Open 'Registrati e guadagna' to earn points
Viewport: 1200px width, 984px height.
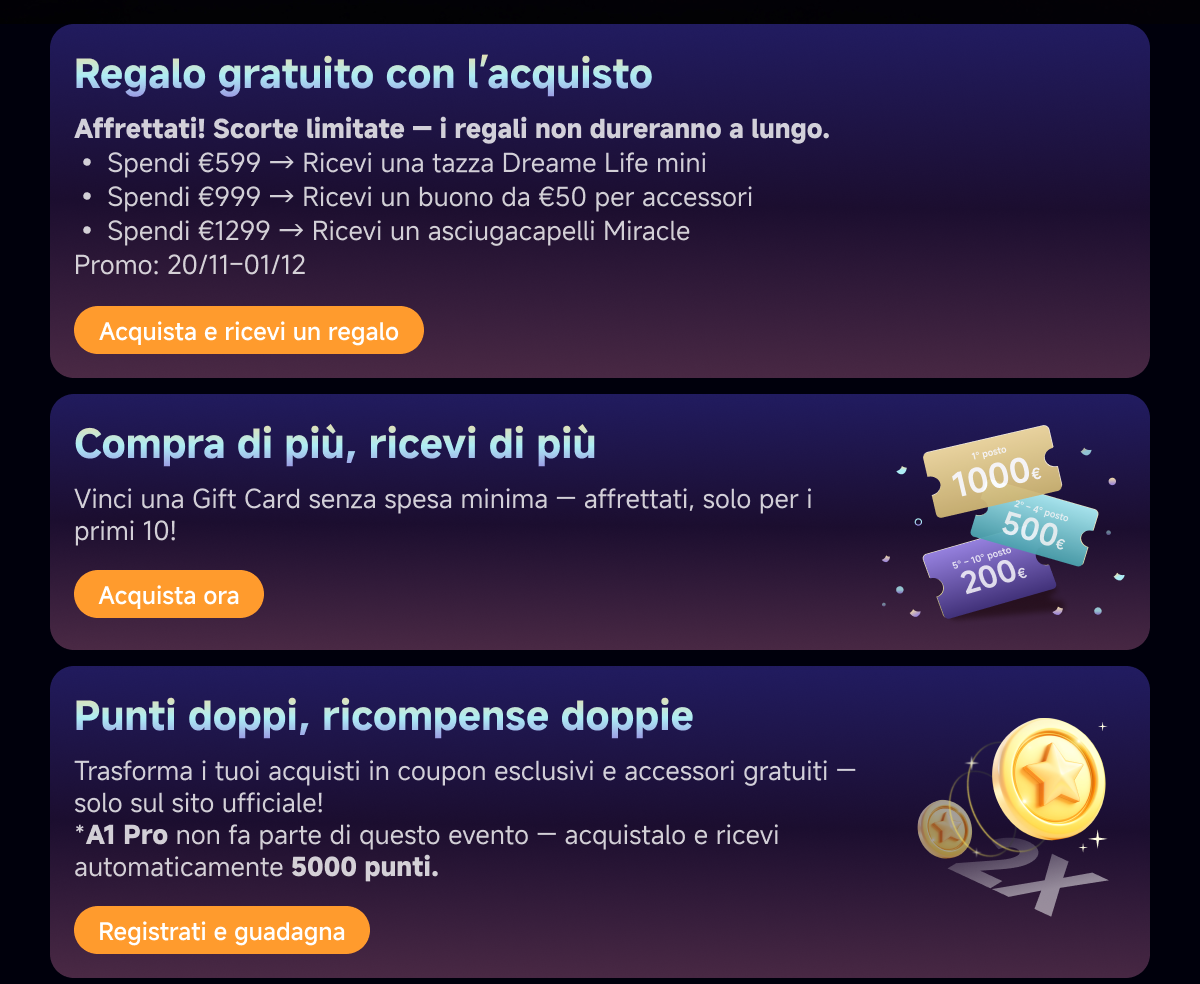click(x=222, y=931)
